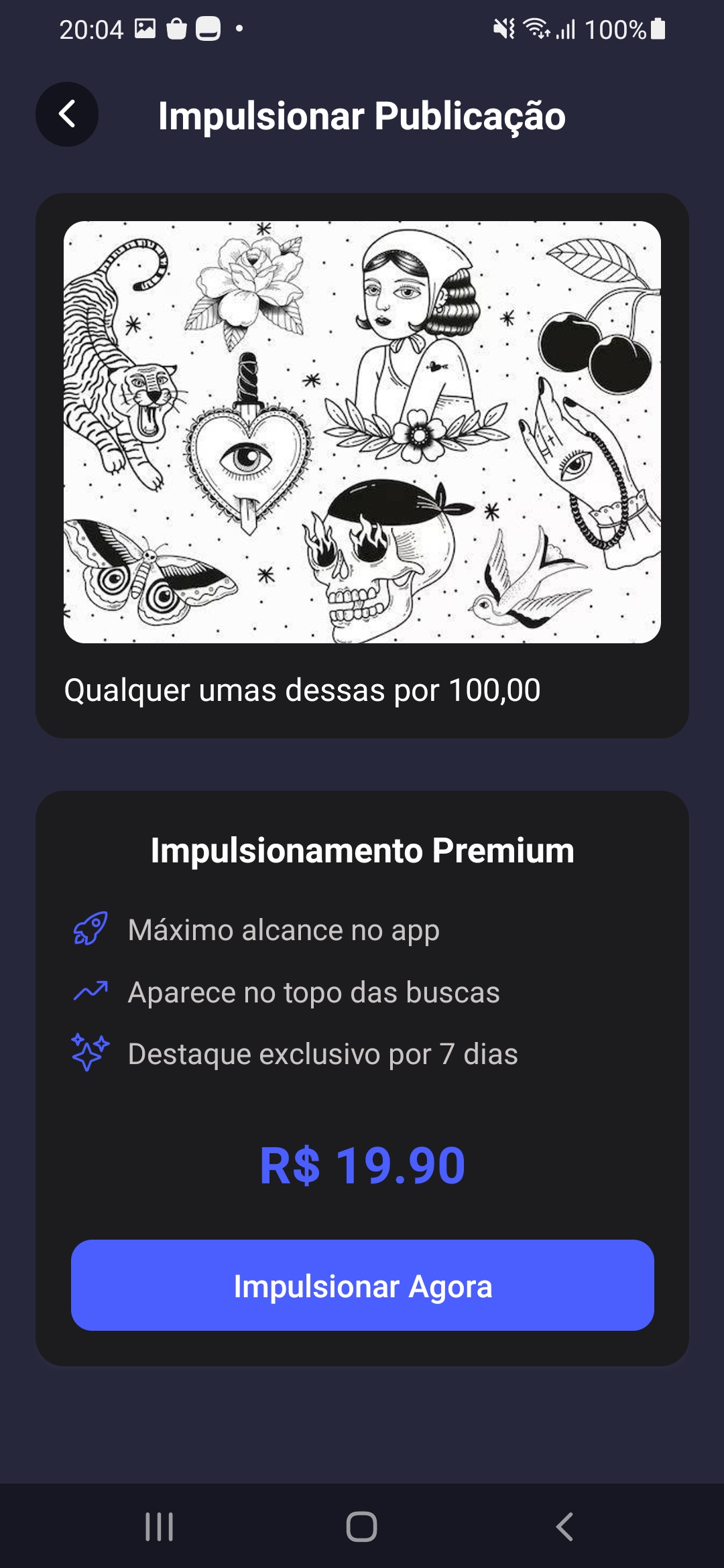Click the sparkles icon for destaque exclusivo
724x1568 pixels.
tap(90, 1052)
